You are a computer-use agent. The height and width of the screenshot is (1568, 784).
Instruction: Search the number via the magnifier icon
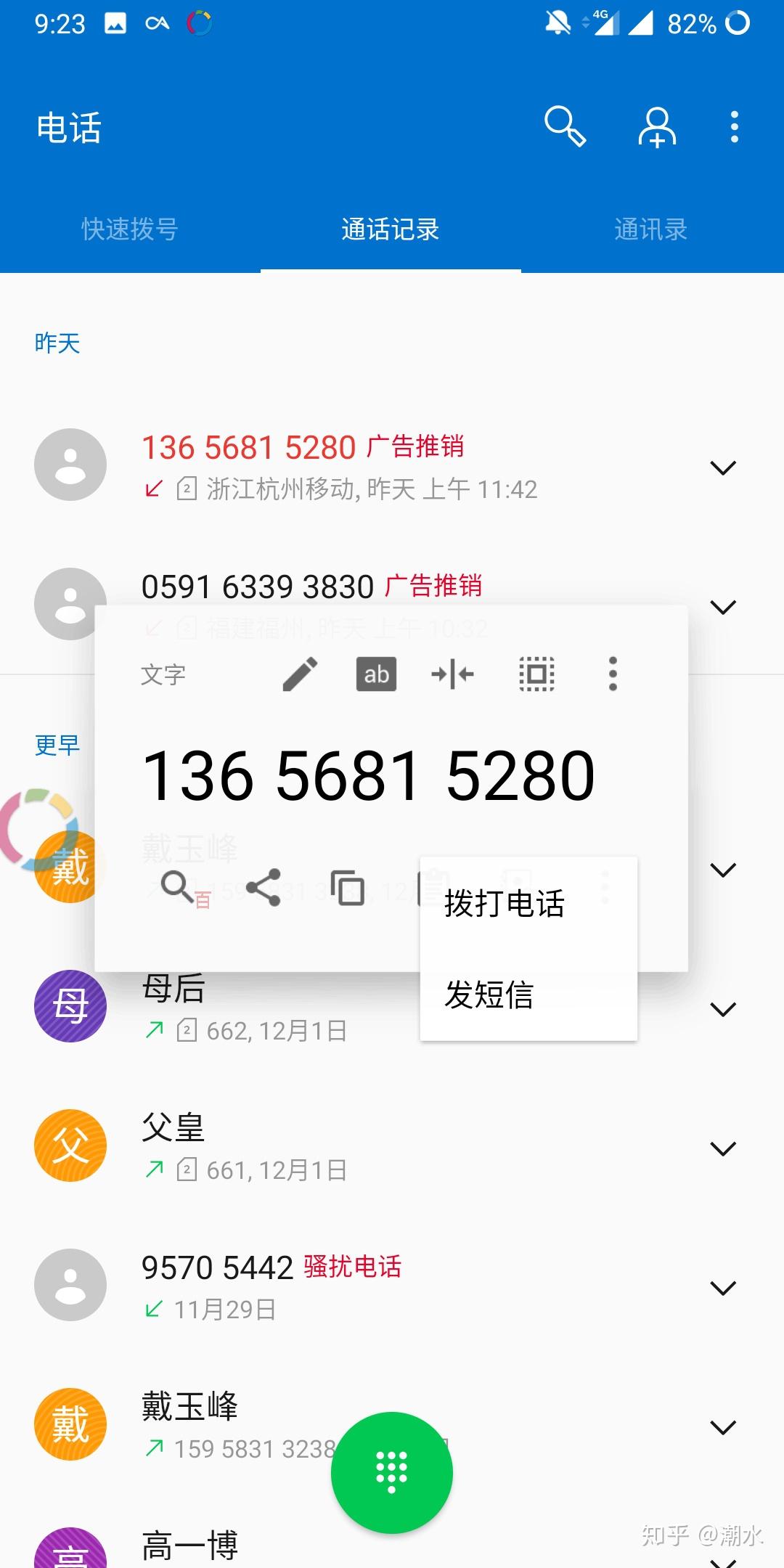click(x=179, y=887)
